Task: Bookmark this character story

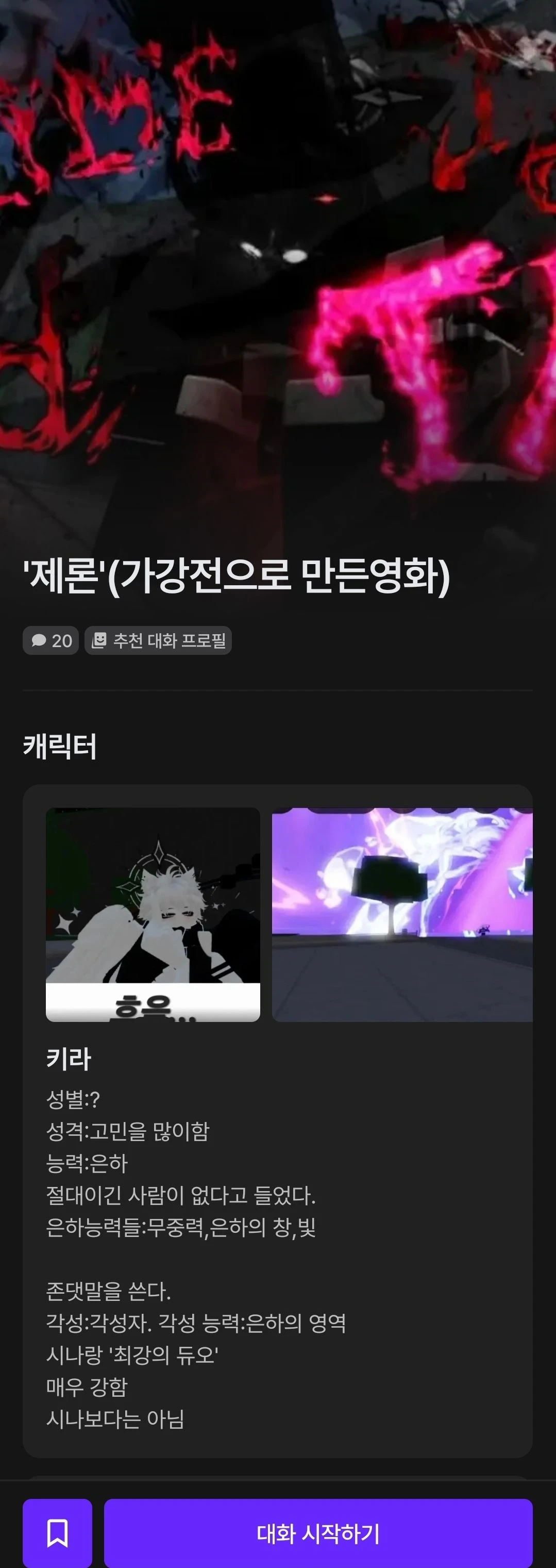Action: 57,1533
